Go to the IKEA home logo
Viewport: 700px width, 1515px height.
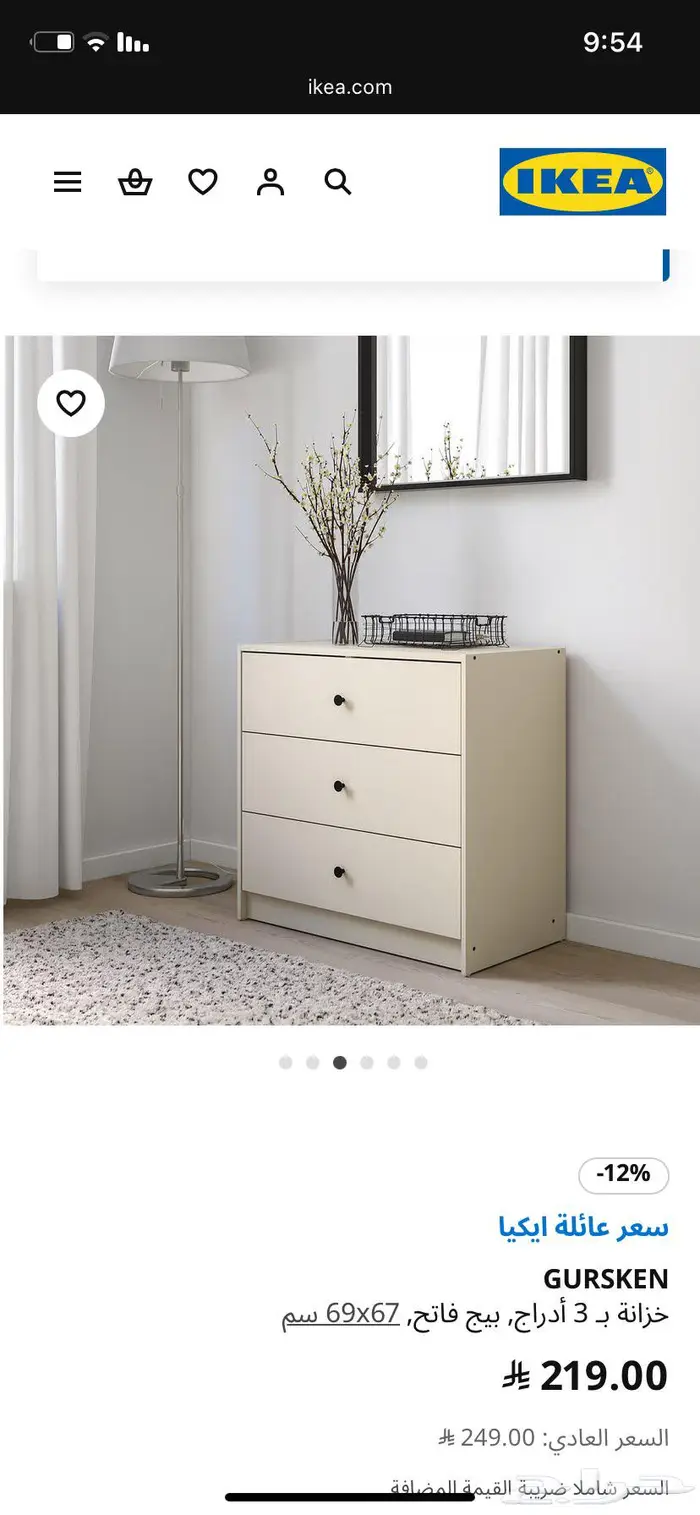click(x=582, y=182)
